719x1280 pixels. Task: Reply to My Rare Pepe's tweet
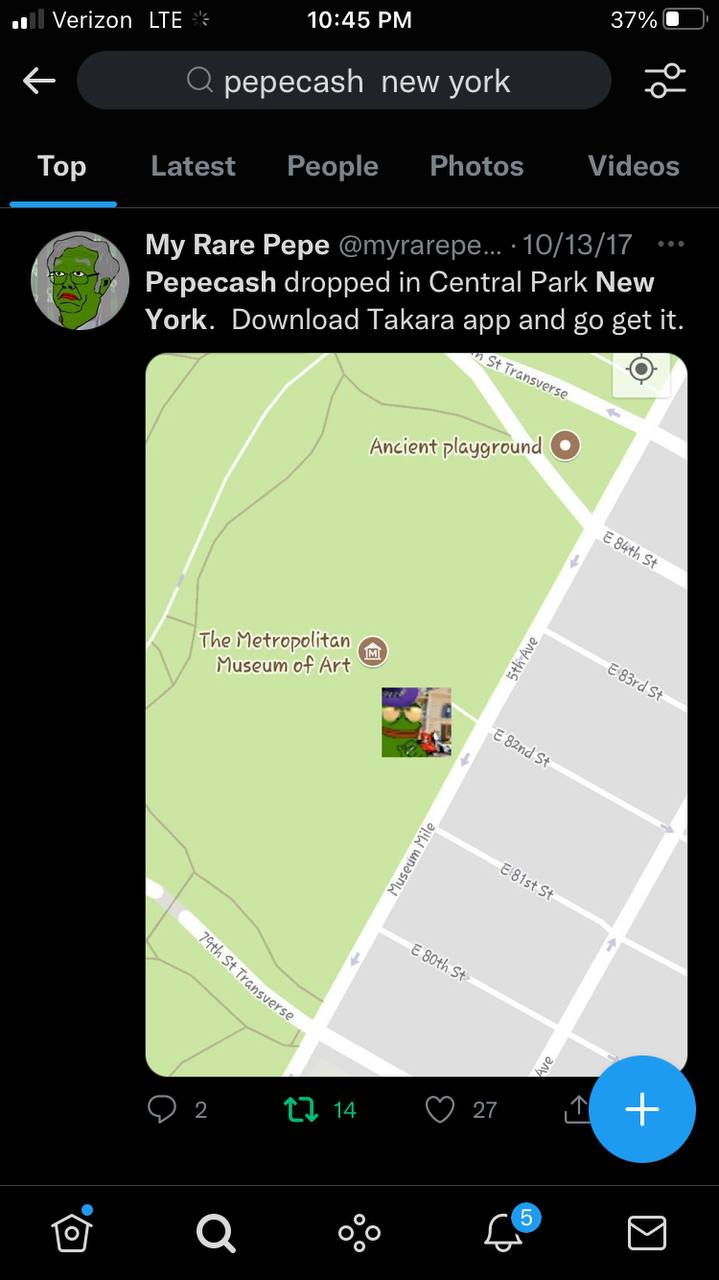(x=162, y=1109)
